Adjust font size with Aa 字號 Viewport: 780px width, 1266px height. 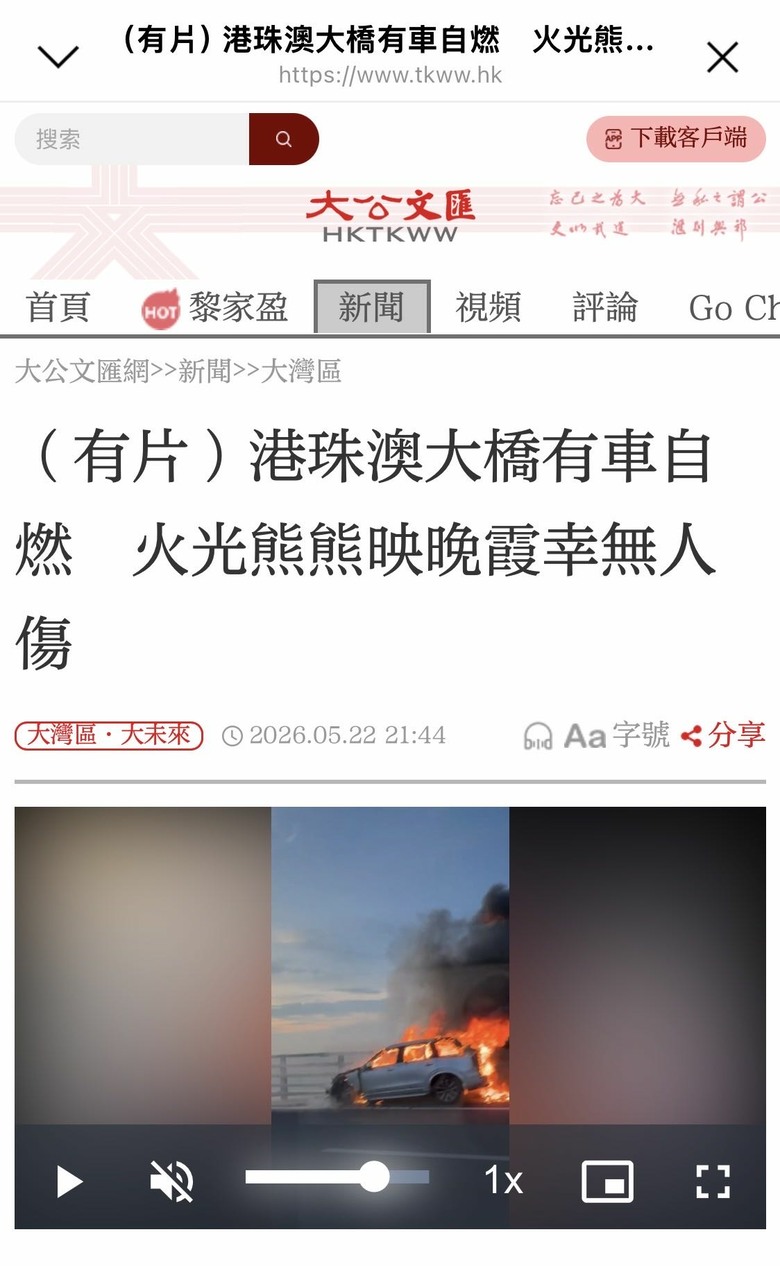617,736
